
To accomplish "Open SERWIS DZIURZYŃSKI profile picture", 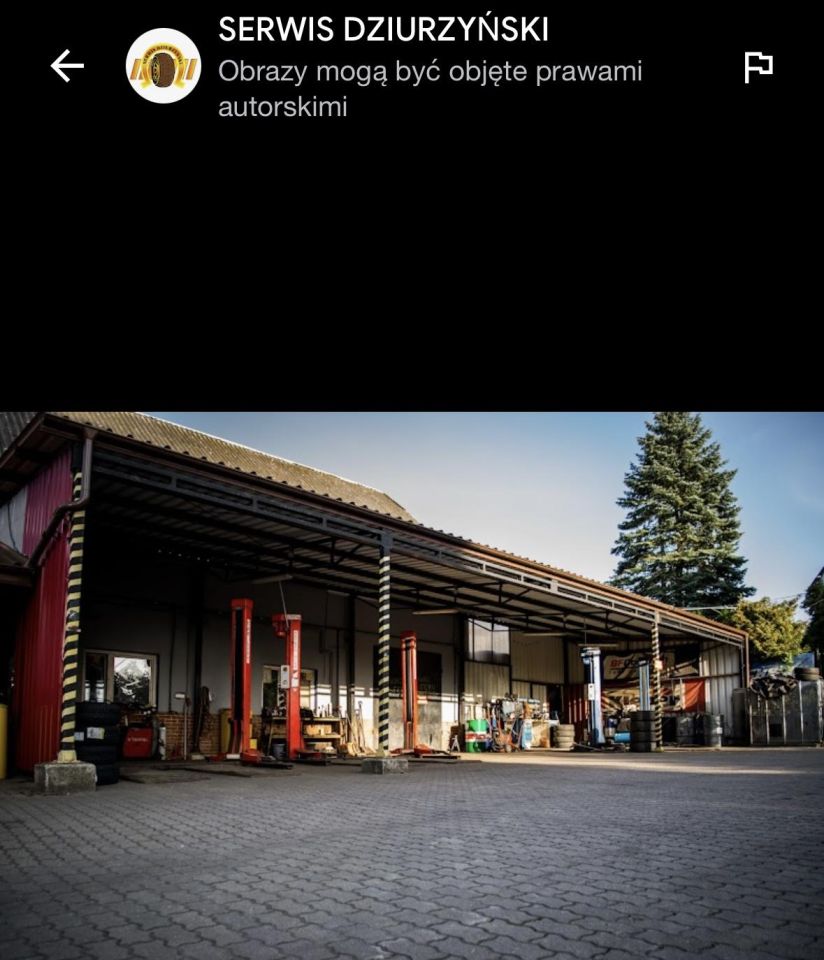I will [x=163, y=66].
